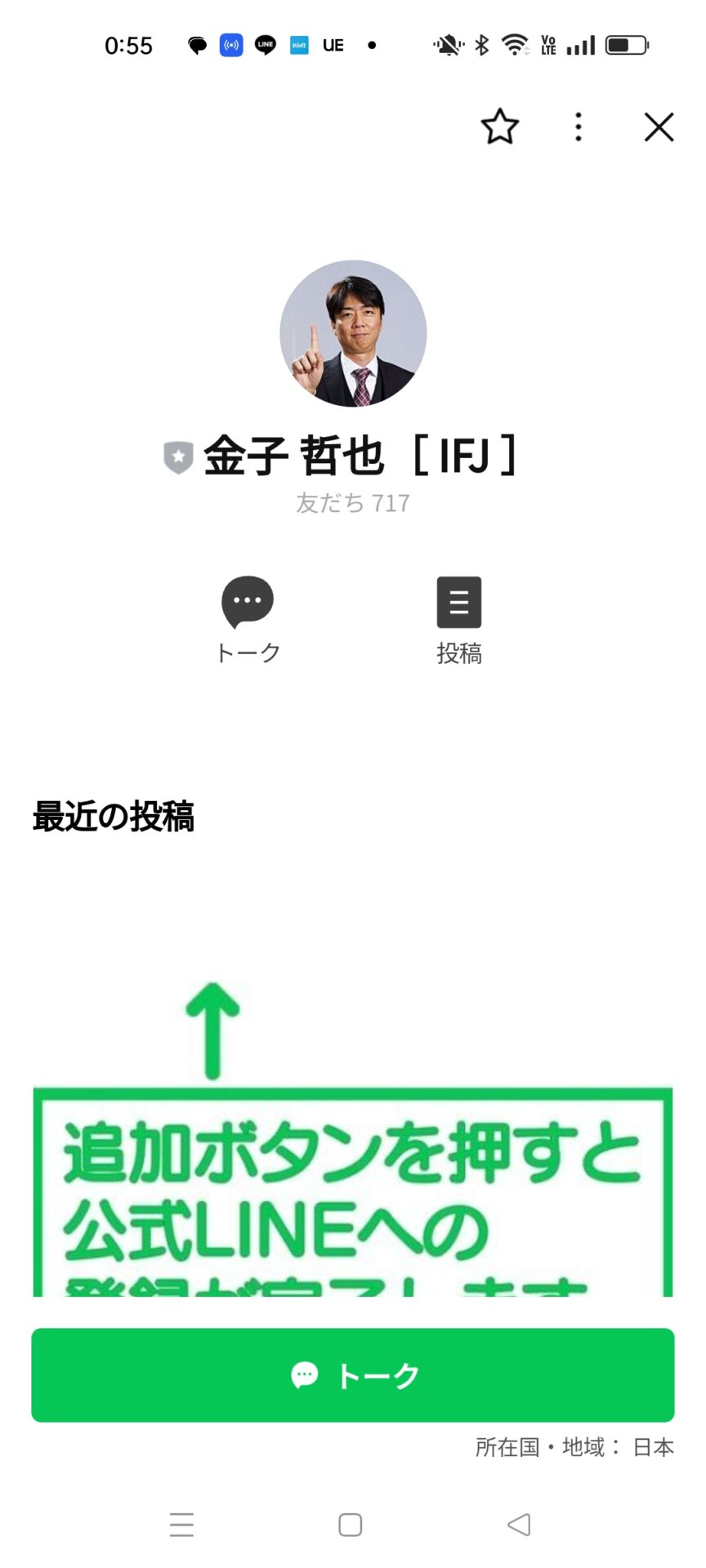View the profile picture of 金子 哲也
Viewport: 706px width, 1568px height.
353,333
